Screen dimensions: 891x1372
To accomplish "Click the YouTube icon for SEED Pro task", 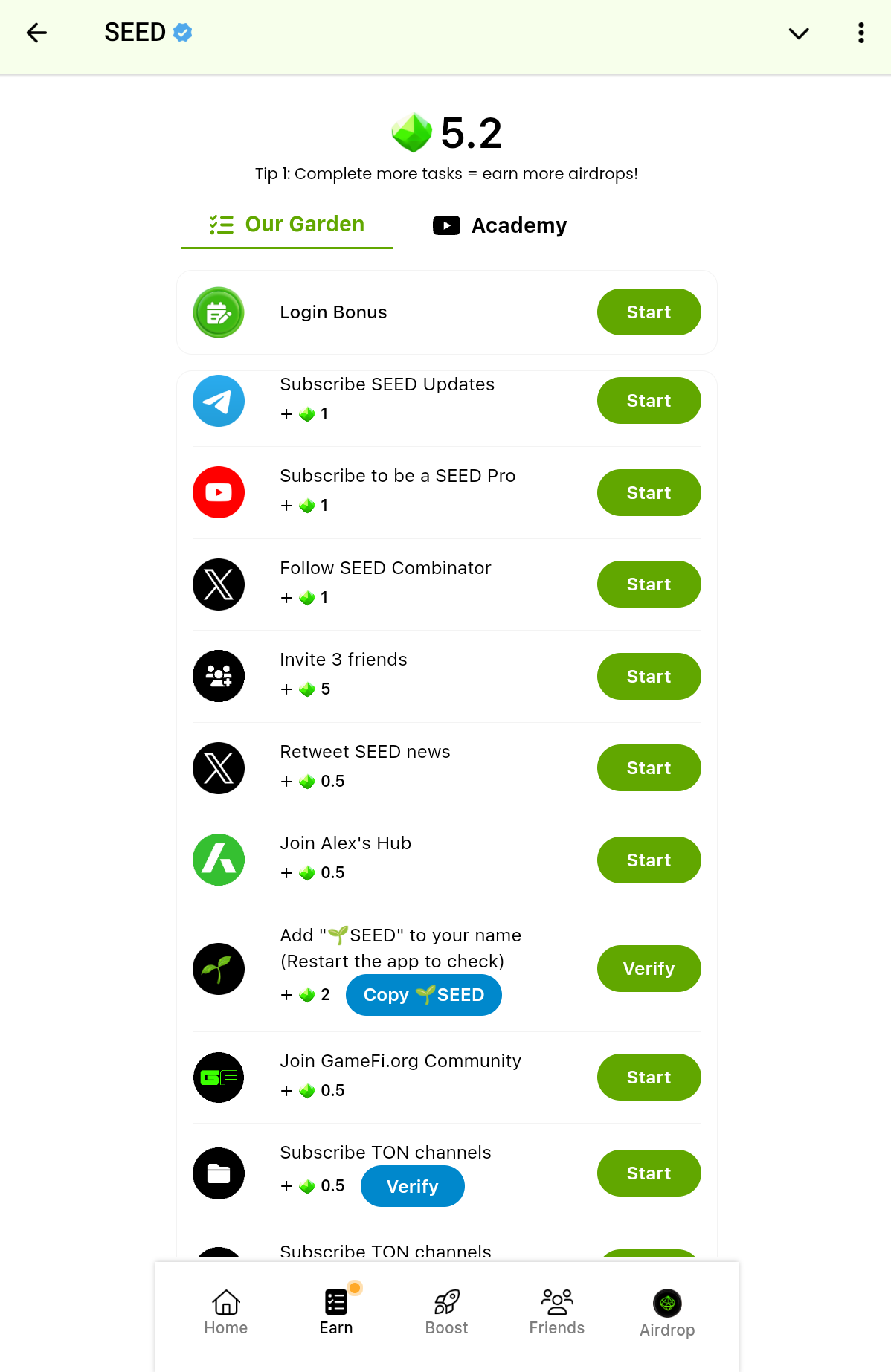I will tap(218, 492).
